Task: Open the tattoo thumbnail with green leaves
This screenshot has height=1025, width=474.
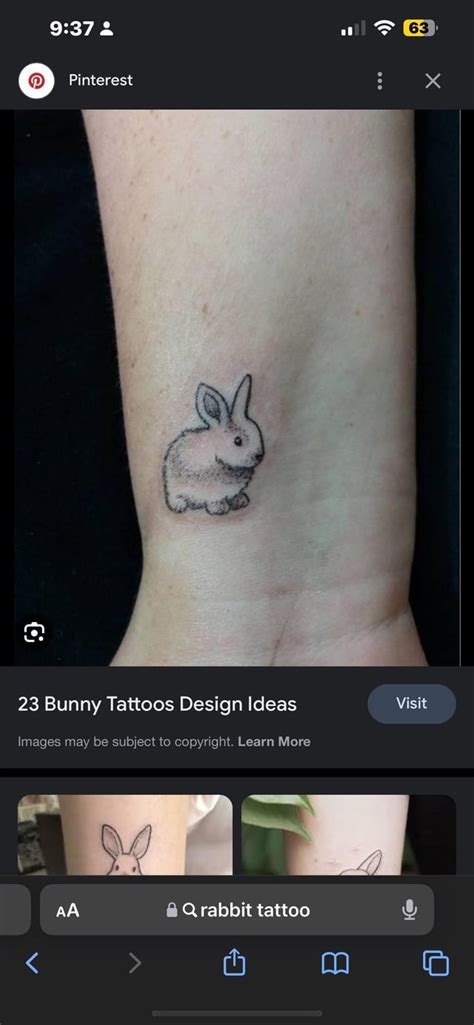Action: pyautogui.click(x=348, y=835)
